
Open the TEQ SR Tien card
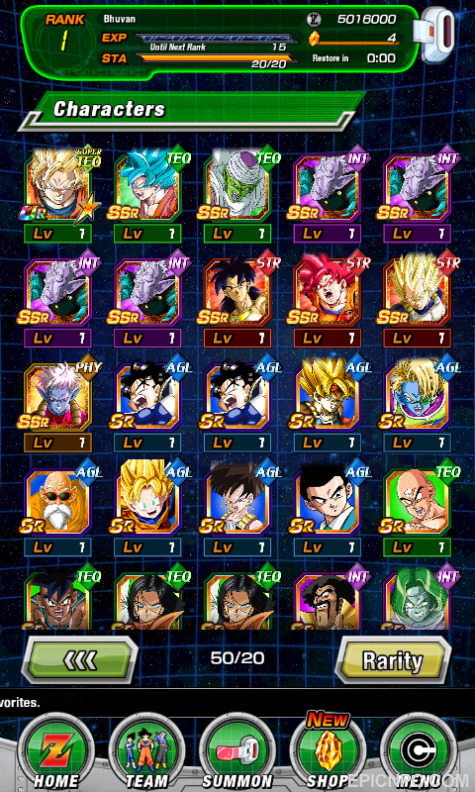click(417, 509)
